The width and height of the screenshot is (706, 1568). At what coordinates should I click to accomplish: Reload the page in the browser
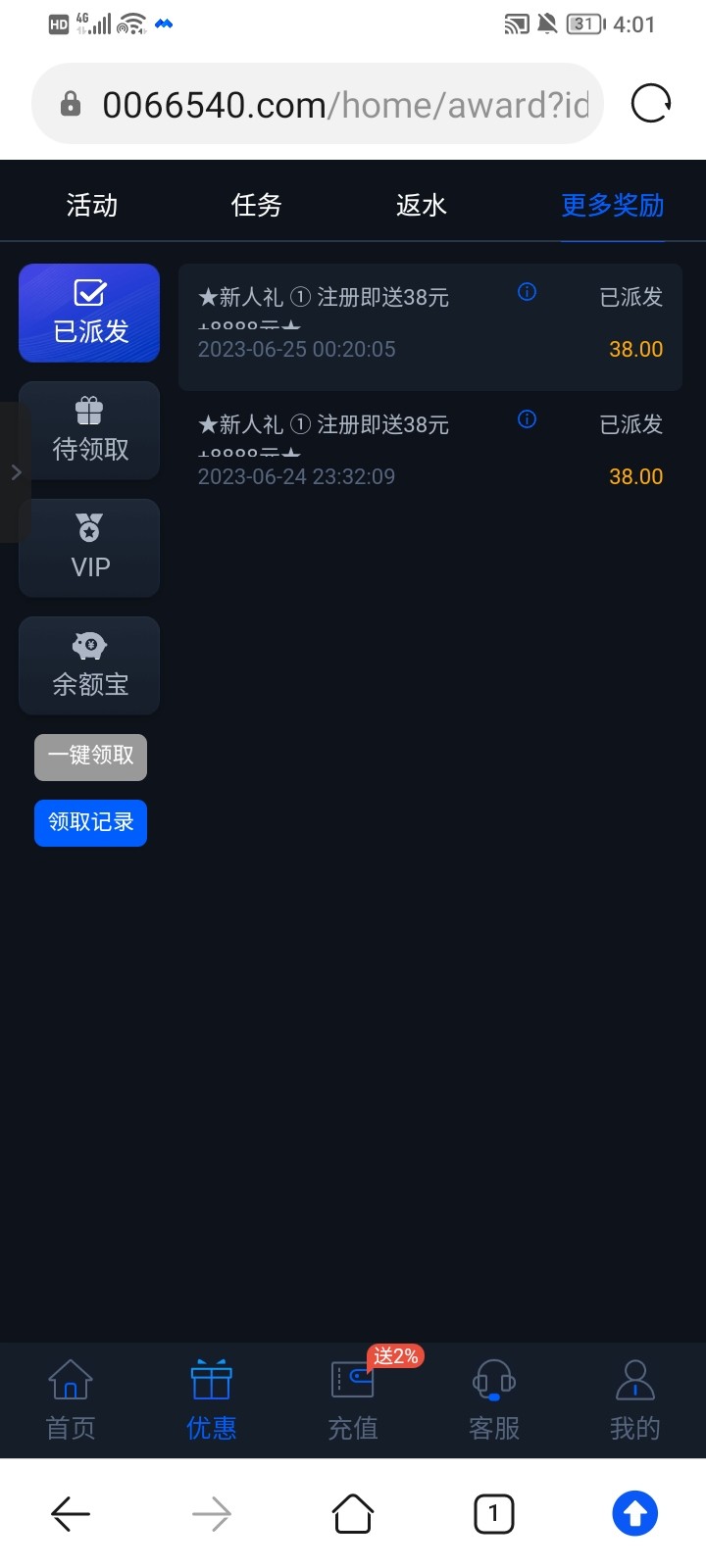[x=651, y=104]
